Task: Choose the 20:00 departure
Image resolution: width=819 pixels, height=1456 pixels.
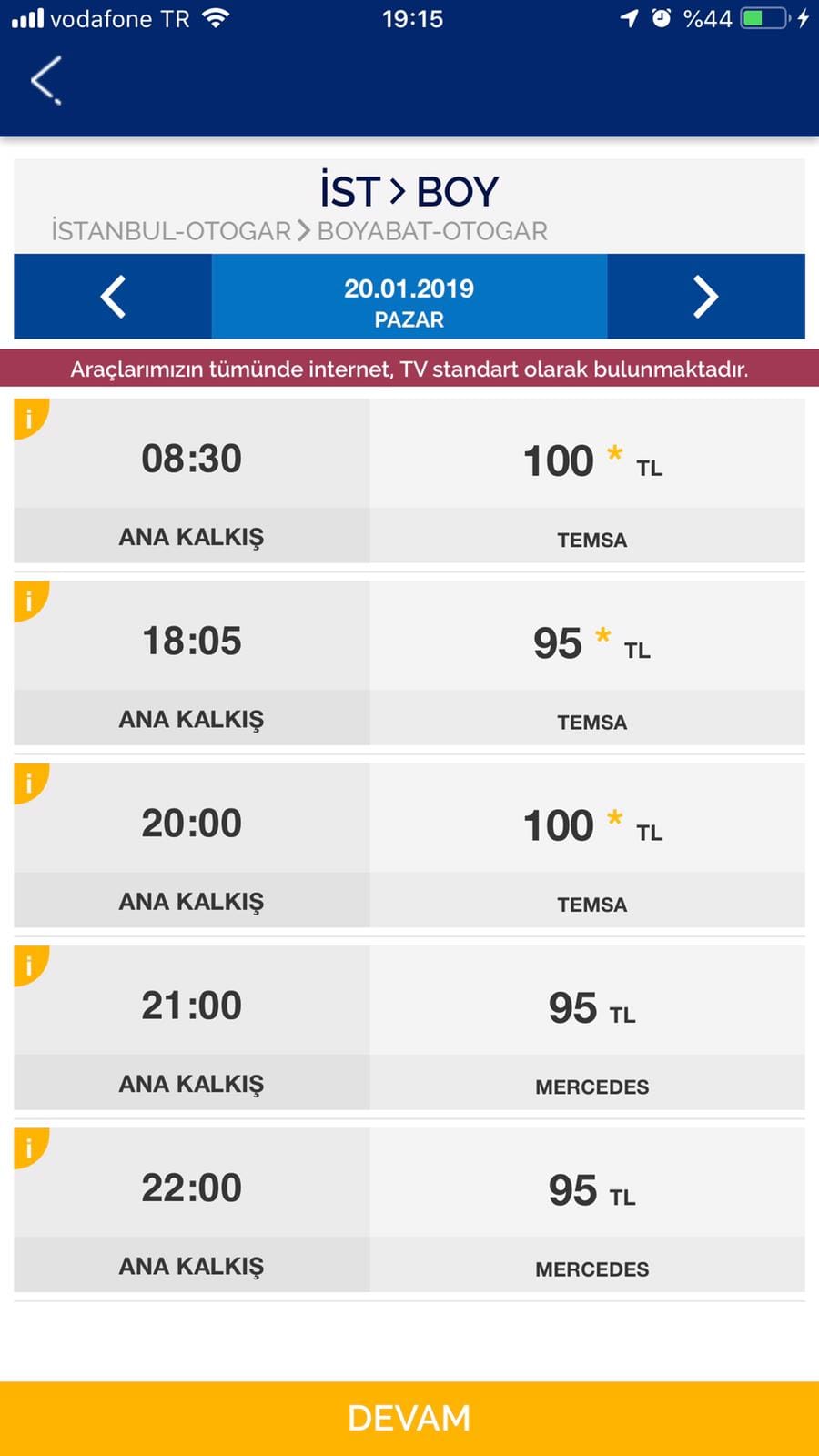Action: point(409,845)
